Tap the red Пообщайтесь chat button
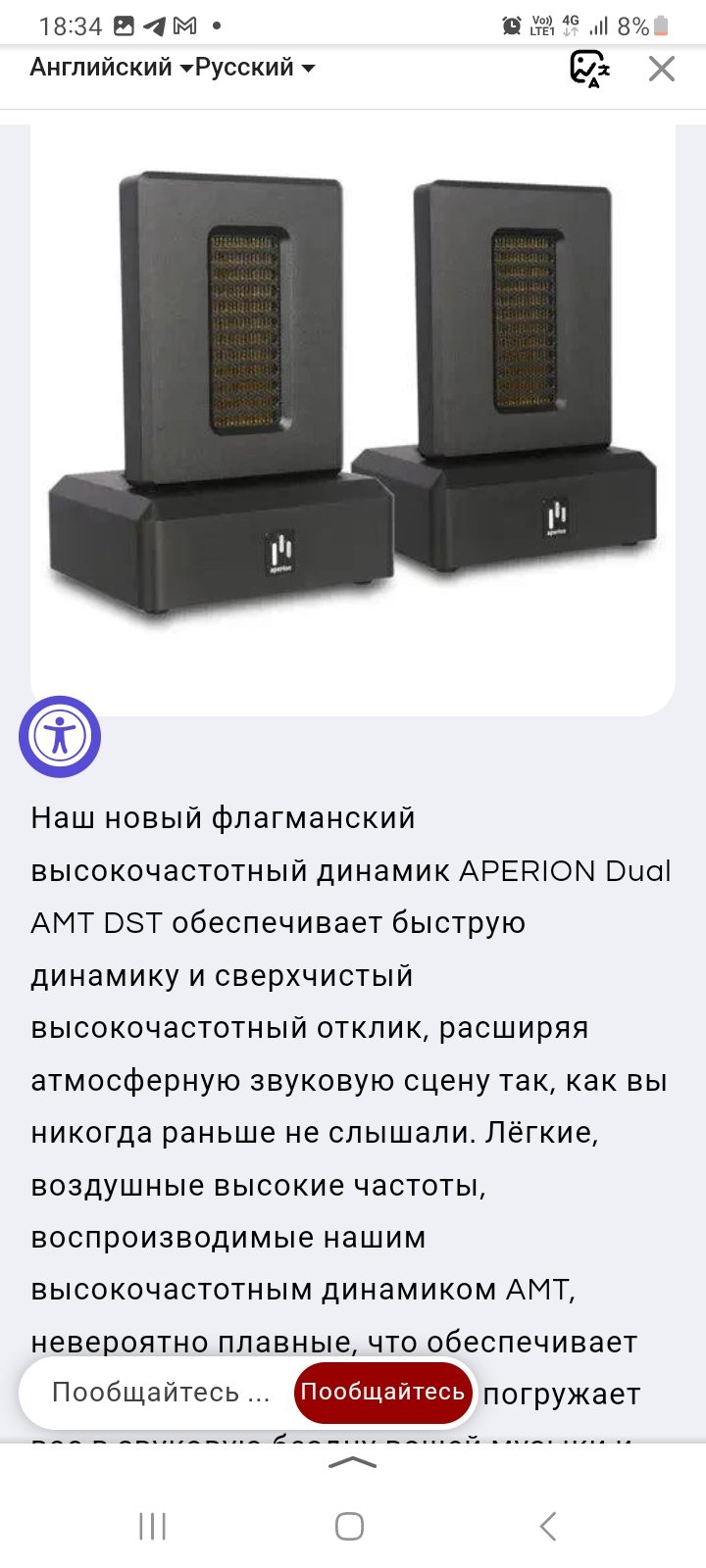The height and width of the screenshot is (1568, 706). (382, 1392)
